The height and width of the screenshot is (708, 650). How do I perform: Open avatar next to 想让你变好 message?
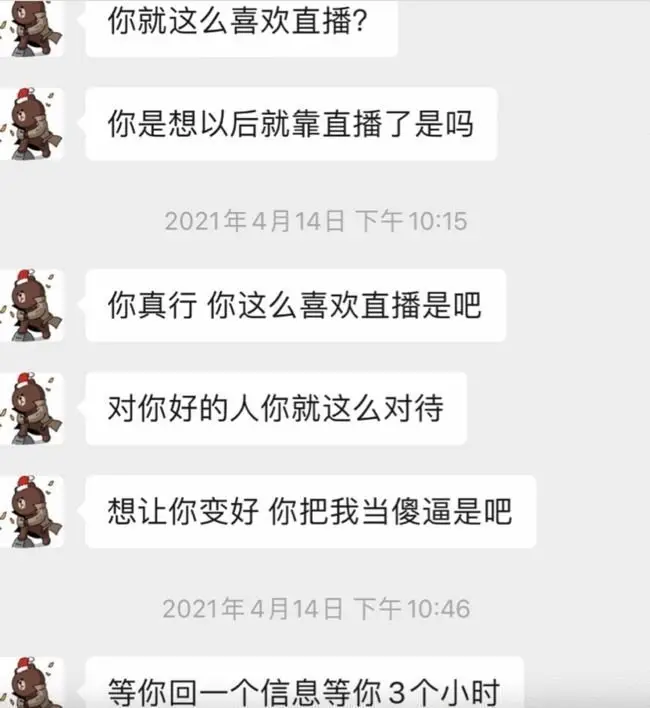(x=32, y=511)
